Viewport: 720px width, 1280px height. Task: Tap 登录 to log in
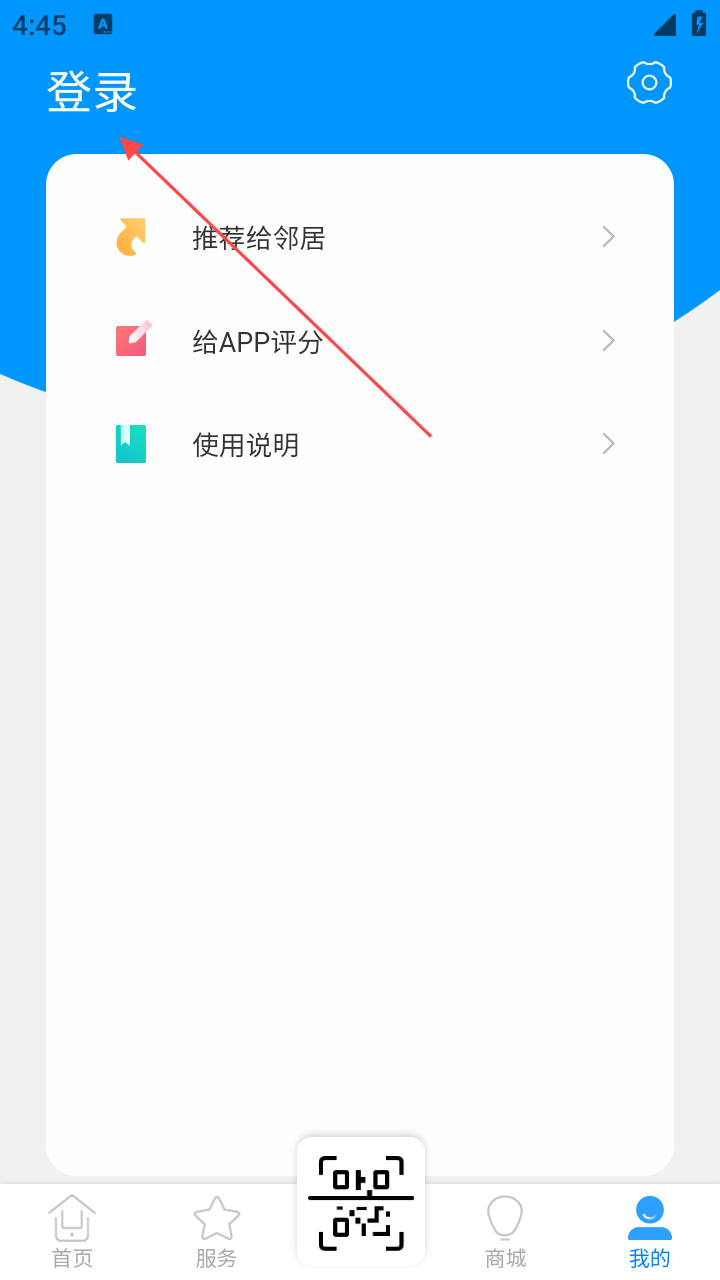(x=92, y=92)
